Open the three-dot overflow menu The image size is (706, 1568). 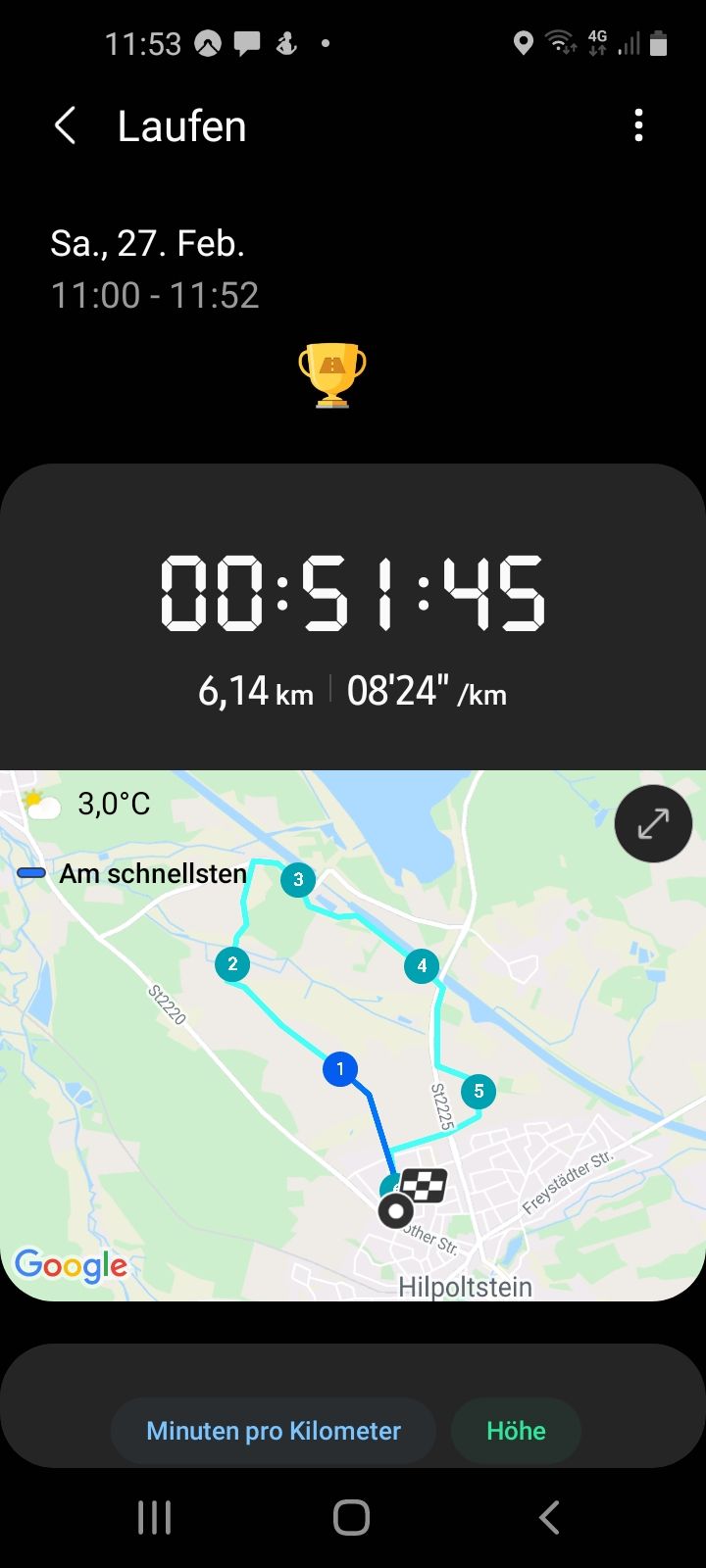click(638, 126)
